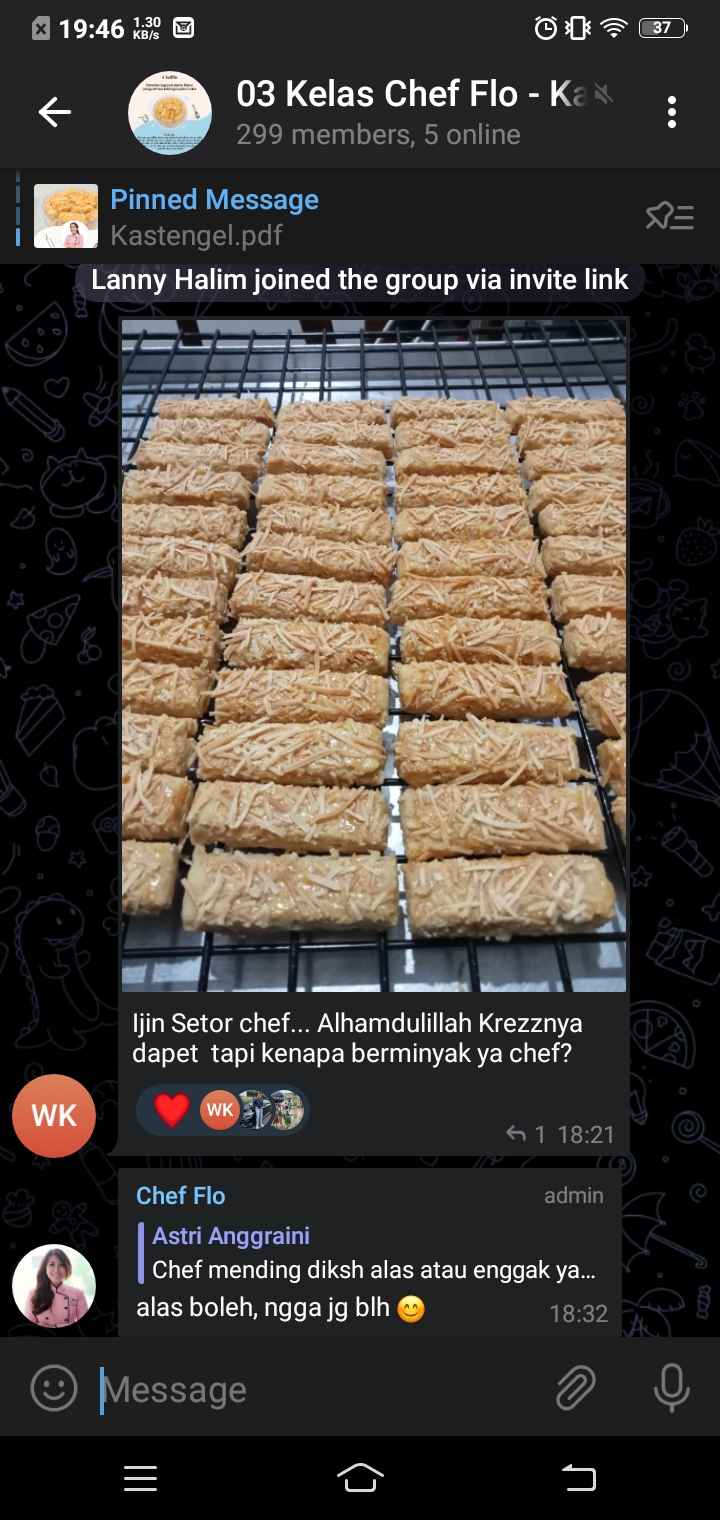View replies to the 18:21 message
This screenshot has width=720, height=1520.
pyautogui.click(x=525, y=1134)
